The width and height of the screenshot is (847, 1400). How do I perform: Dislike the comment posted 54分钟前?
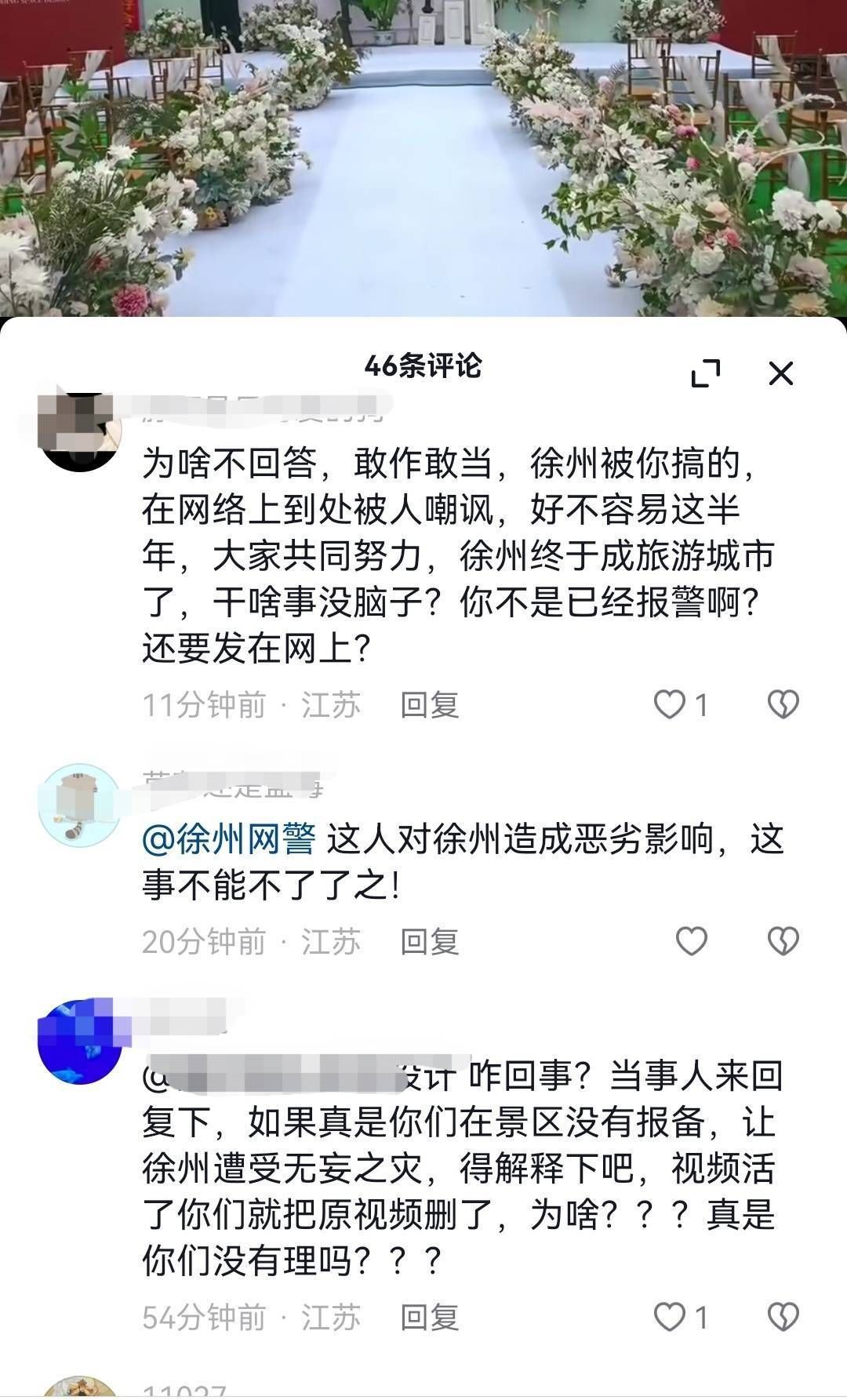(x=783, y=1318)
